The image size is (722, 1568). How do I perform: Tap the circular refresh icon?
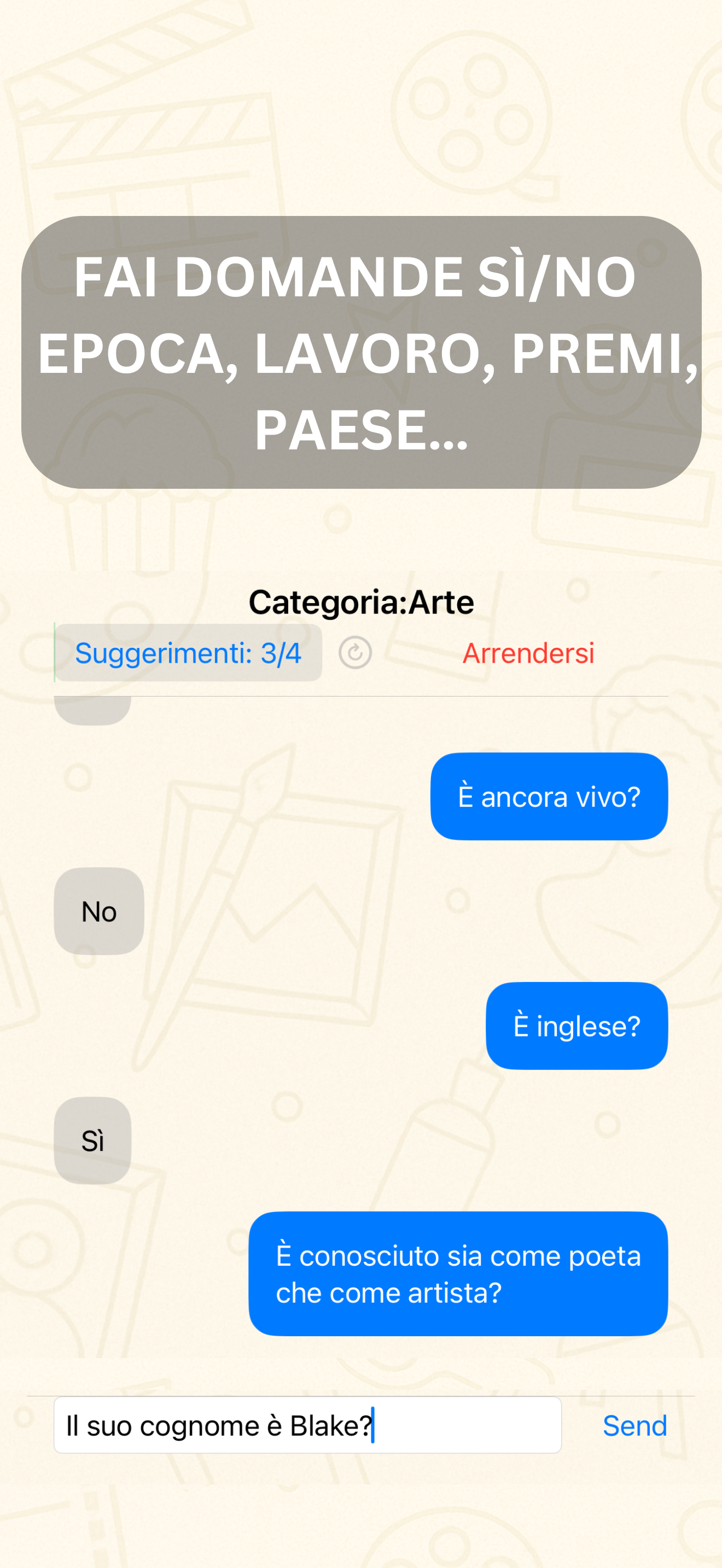[355, 653]
